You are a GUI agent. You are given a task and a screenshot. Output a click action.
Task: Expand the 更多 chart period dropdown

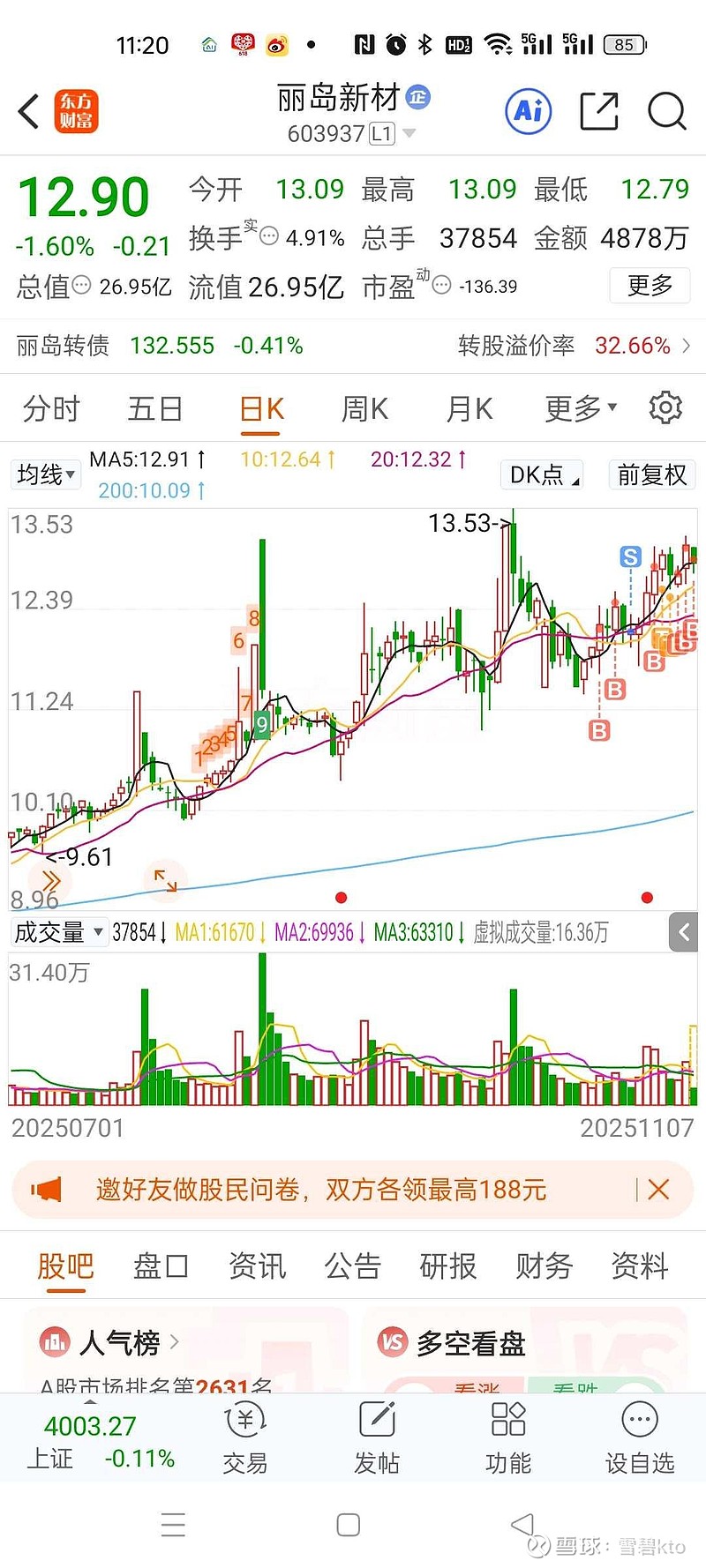tap(580, 408)
